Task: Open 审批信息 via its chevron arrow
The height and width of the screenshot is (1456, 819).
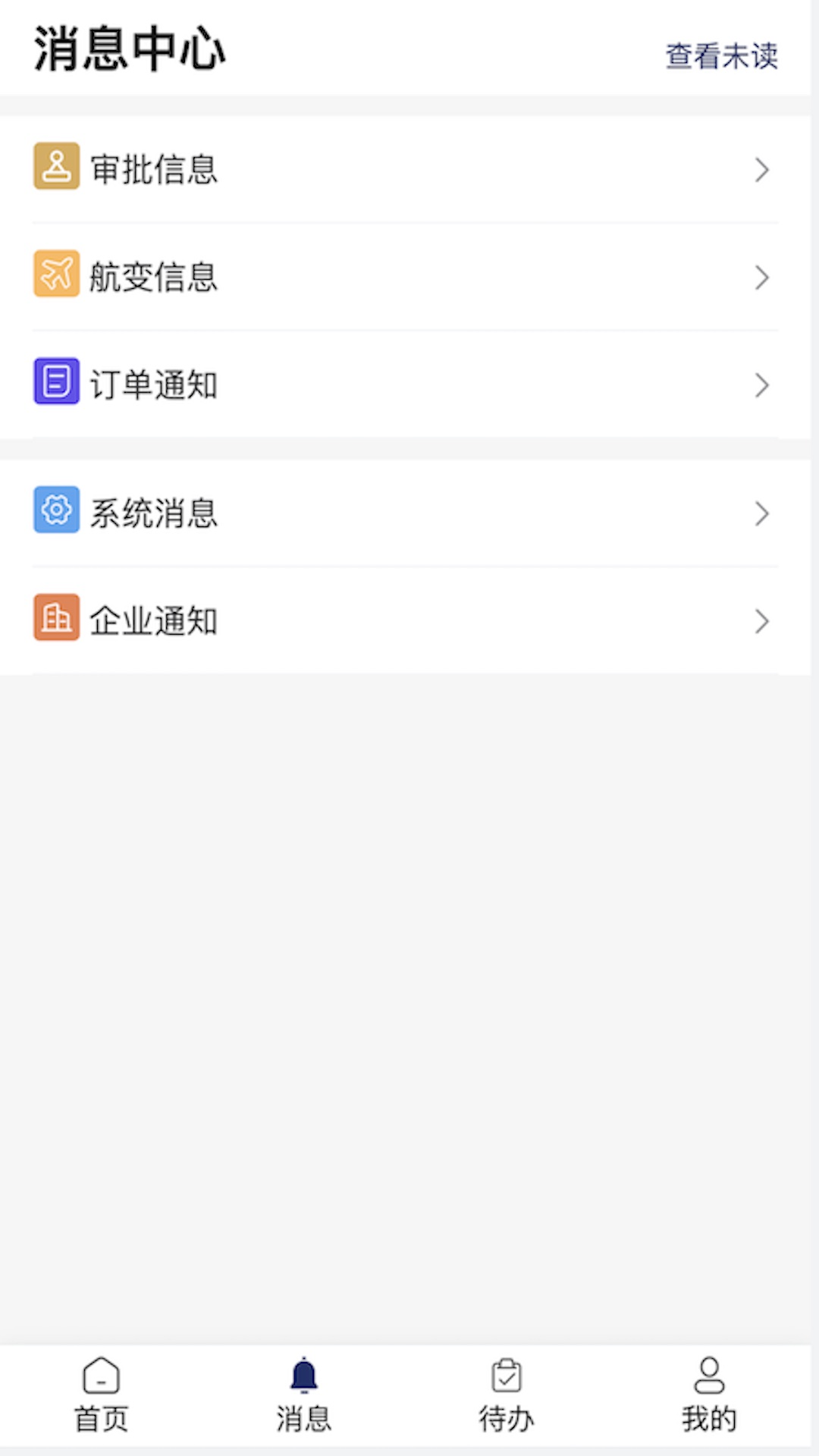Action: [x=763, y=170]
